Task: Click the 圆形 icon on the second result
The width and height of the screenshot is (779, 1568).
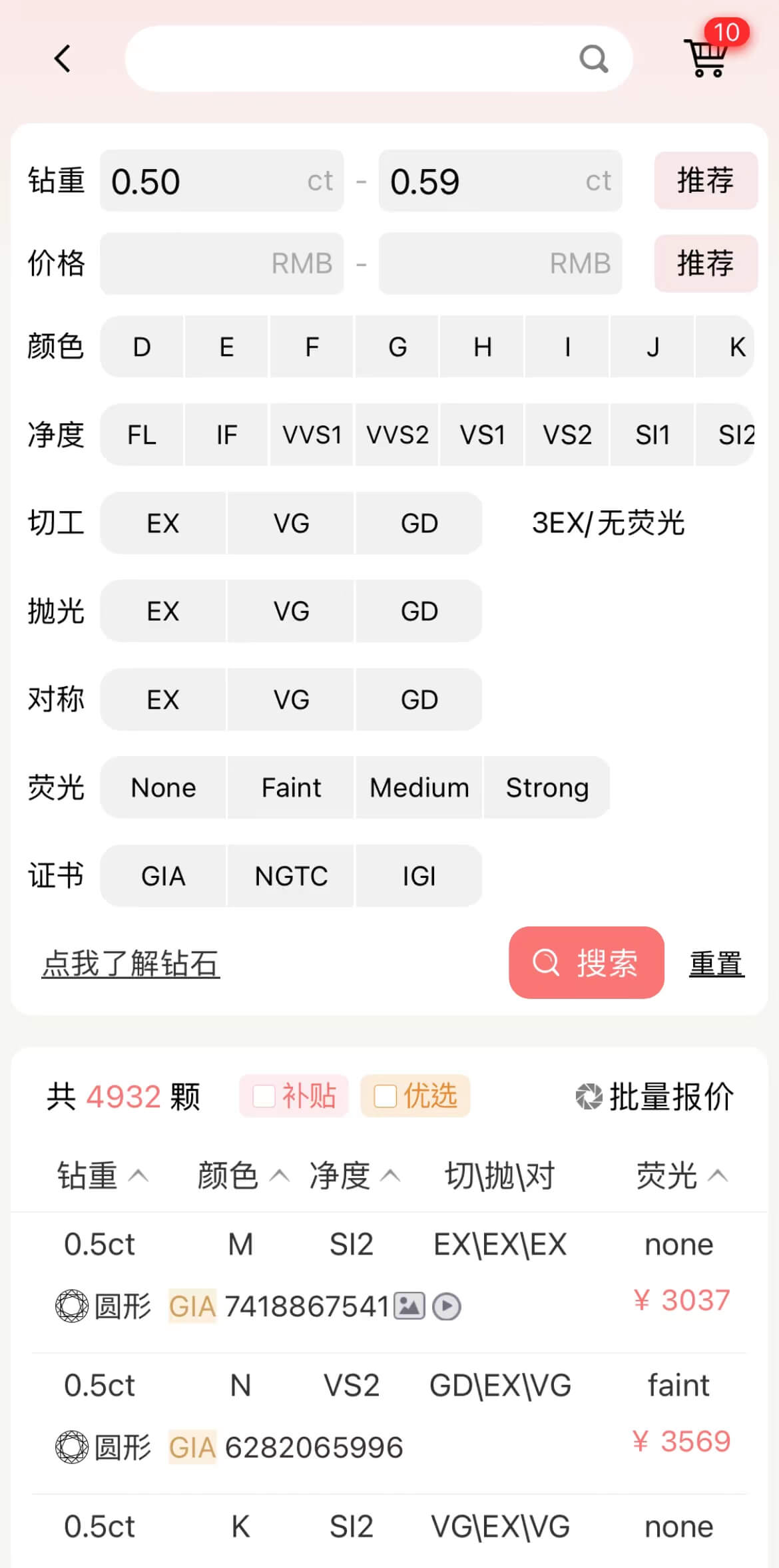Action: 73,1446
